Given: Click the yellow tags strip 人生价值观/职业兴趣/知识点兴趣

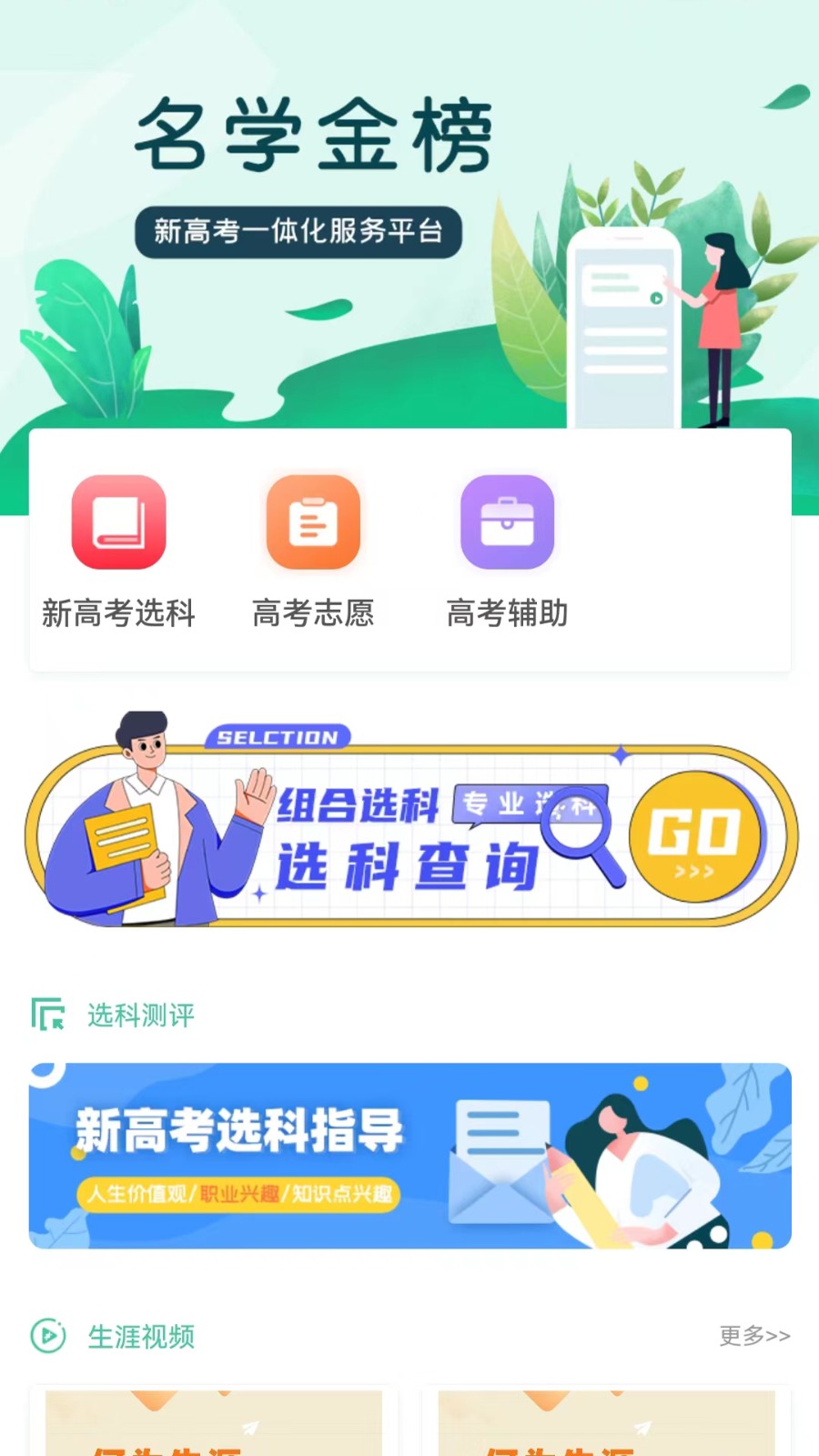Looking at the screenshot, I should tap(241, 1193).
